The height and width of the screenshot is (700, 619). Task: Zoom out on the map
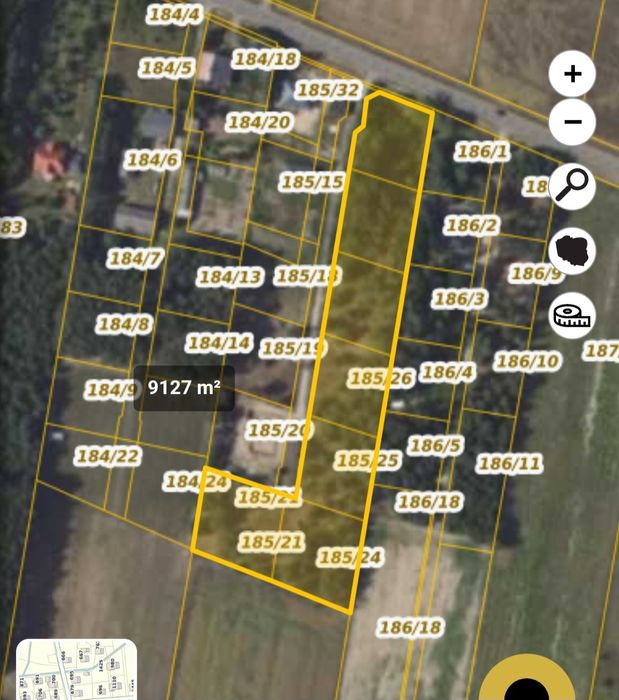click(573, 123)
